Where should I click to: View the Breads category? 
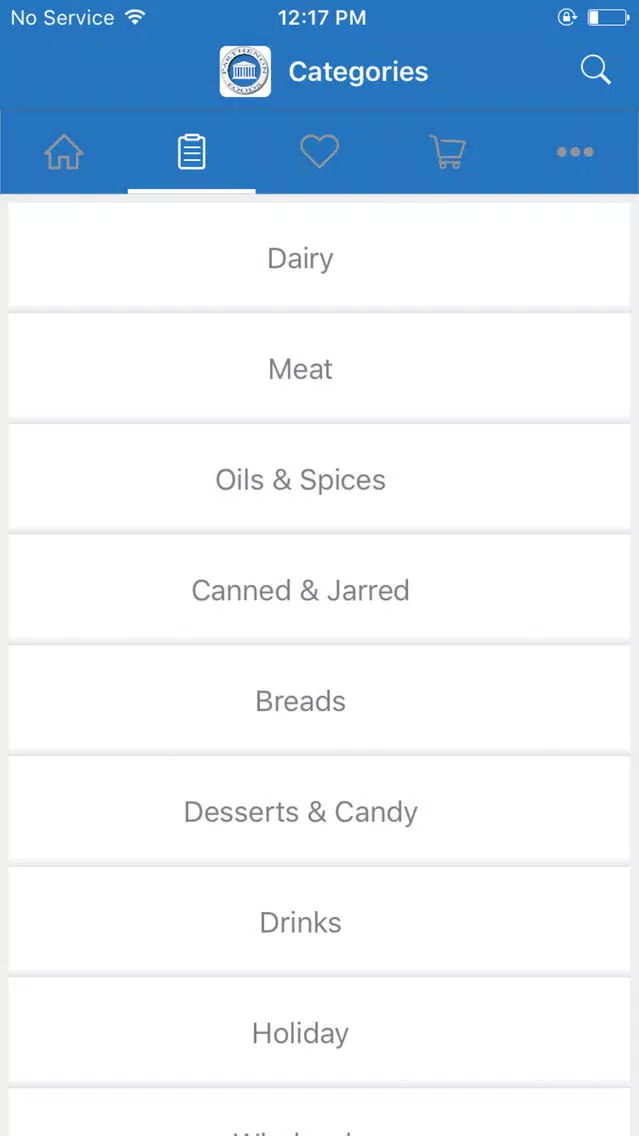pyautogui.click(x=320, y=699)
